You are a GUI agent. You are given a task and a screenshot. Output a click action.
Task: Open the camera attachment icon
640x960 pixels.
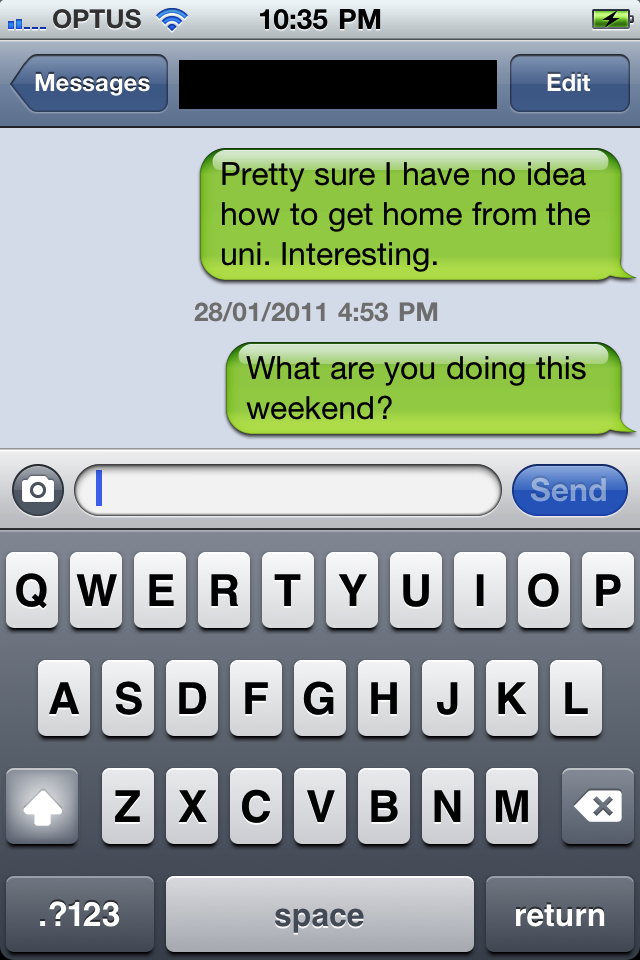pyautogui.click(x=38, y=490)
